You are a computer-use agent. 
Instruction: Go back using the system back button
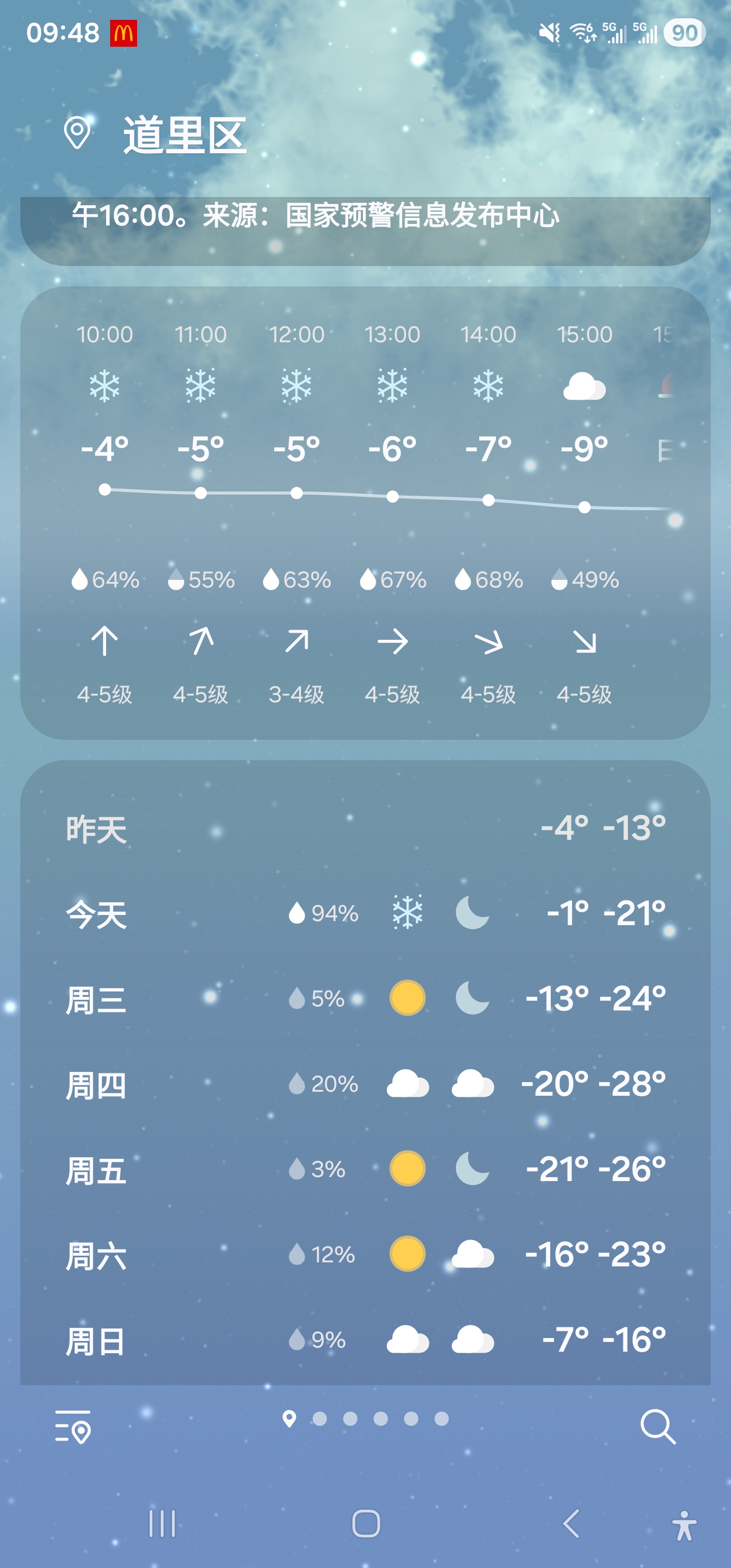(x=571, y=1523)
